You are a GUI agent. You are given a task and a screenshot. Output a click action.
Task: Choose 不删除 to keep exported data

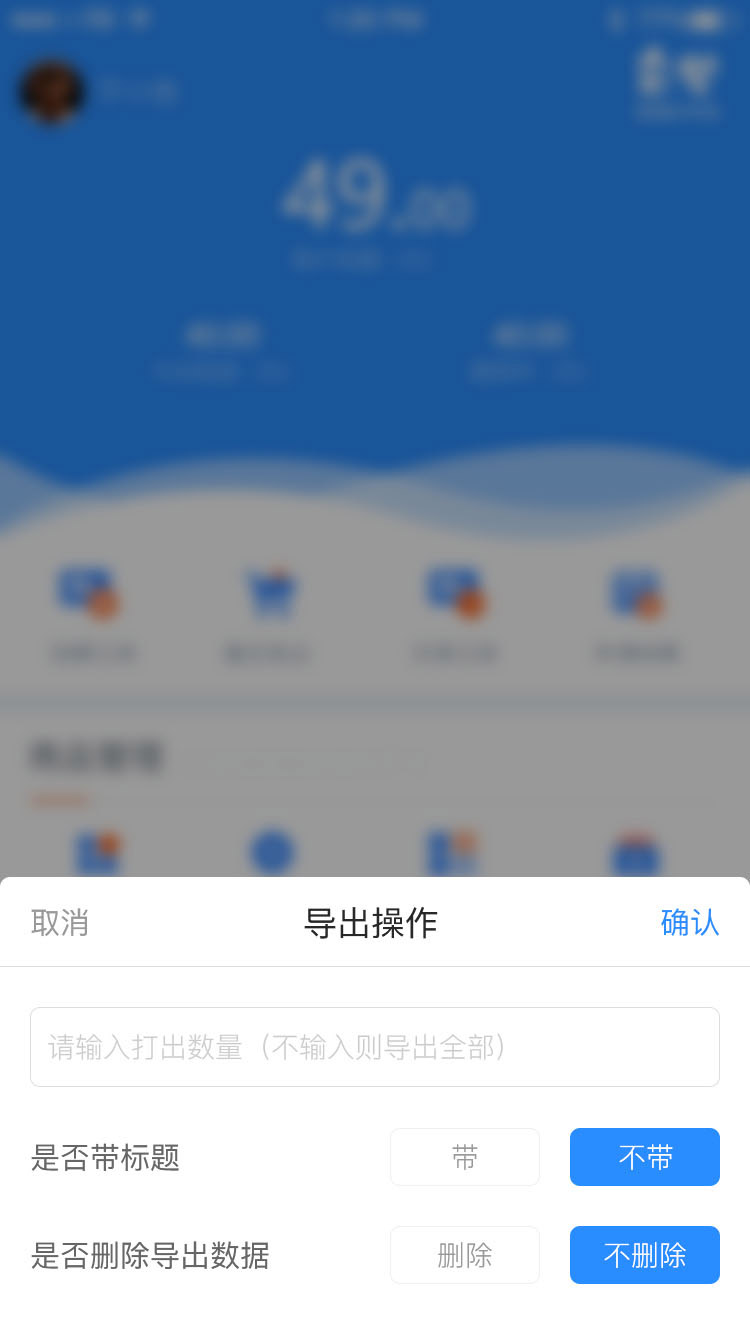tap(645, 1255)
